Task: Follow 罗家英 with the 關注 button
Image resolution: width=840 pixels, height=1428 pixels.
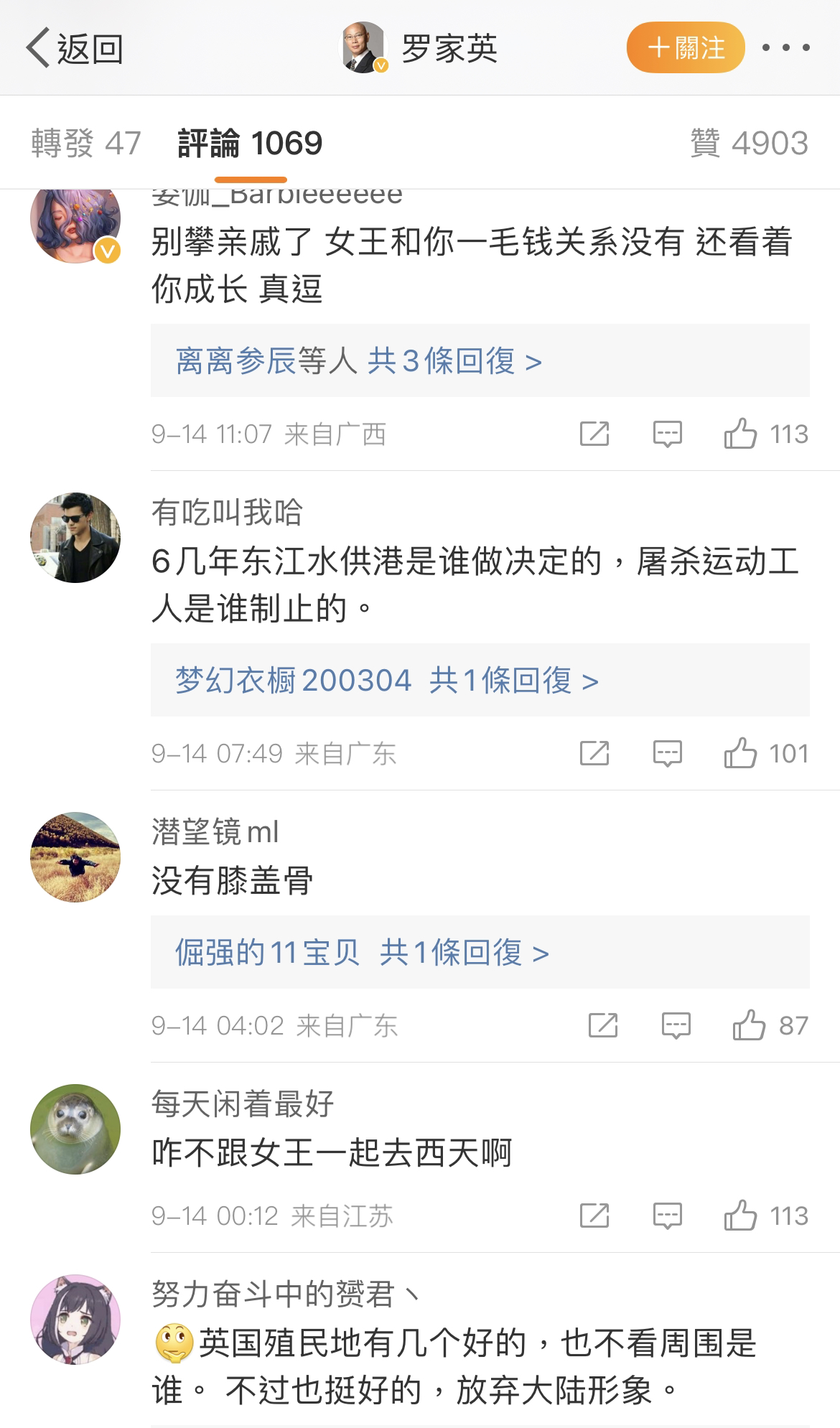Action: [x=686, y=48]
